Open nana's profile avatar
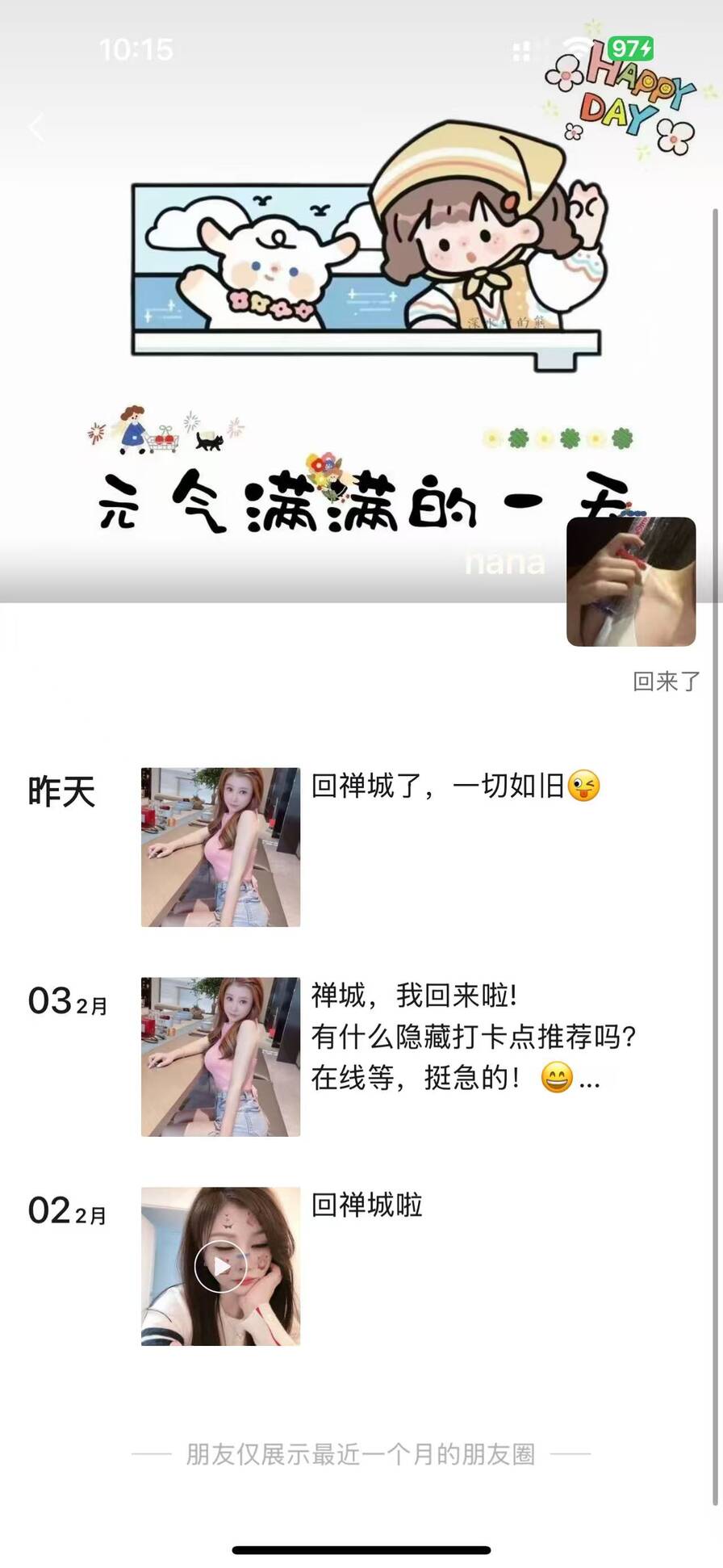Screen dimensions: 723x1568 coord(631,581)
